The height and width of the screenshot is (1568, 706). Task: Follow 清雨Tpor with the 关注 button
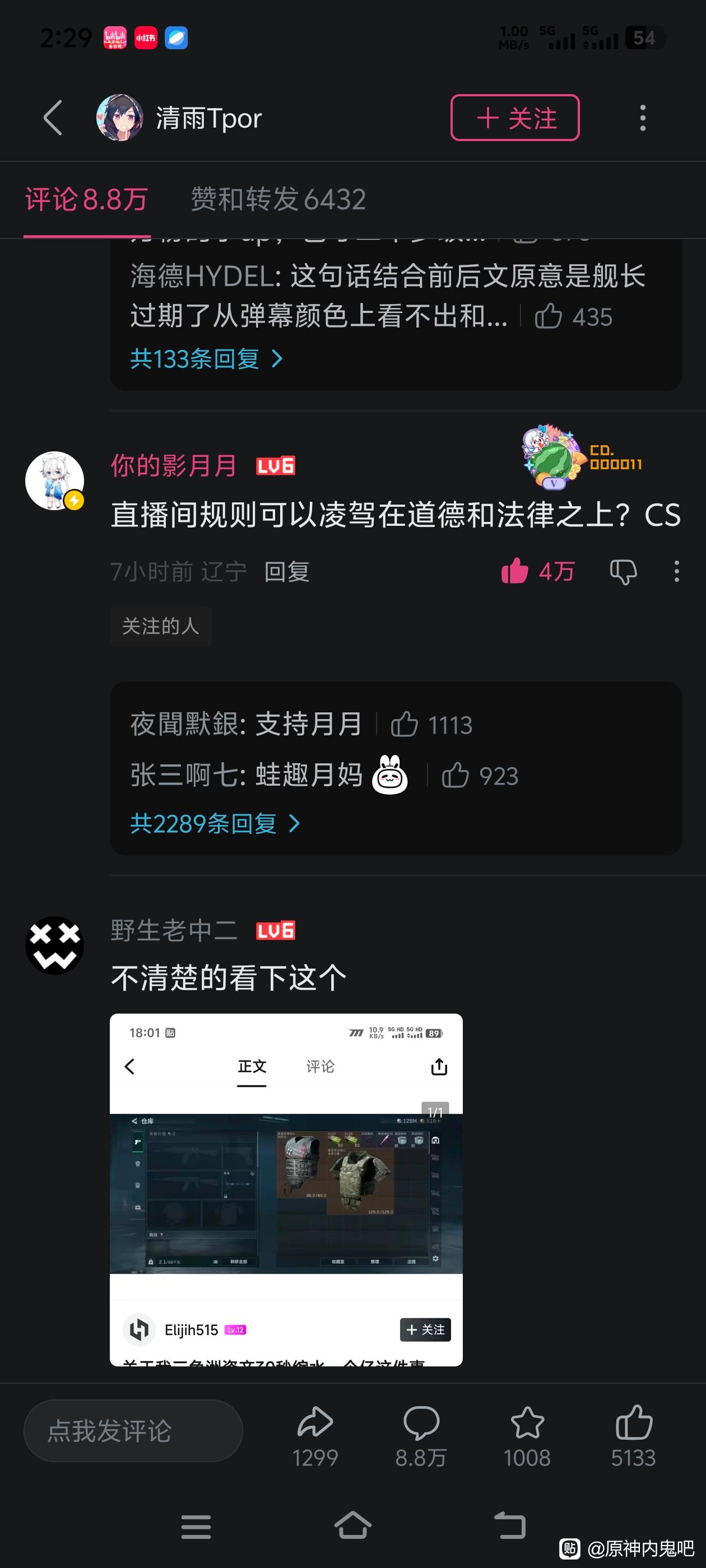coord(515,118)
